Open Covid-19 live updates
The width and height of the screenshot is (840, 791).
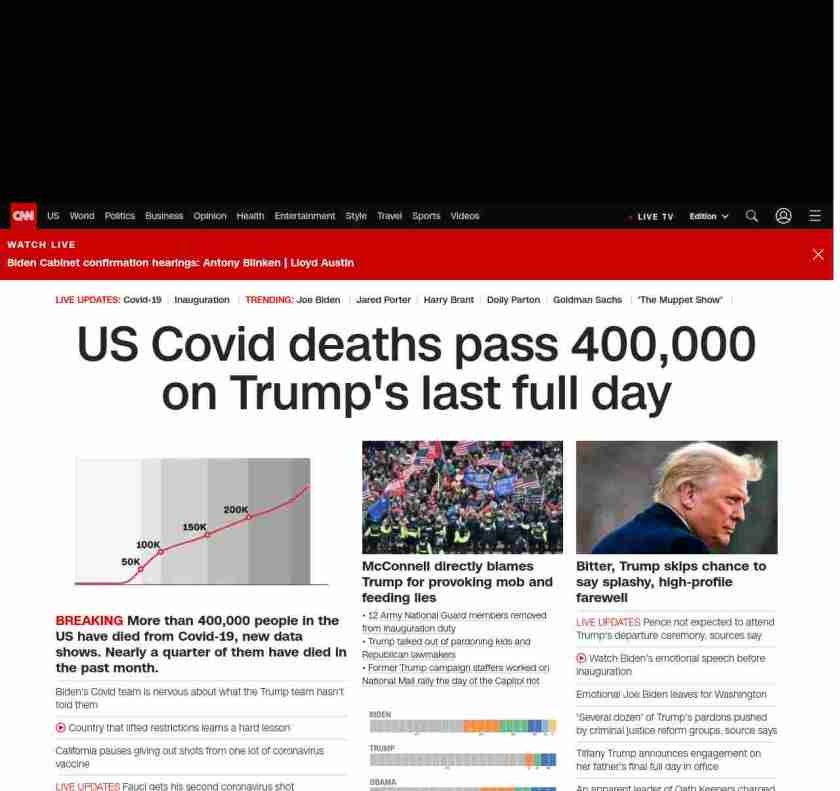pos(141,300)
